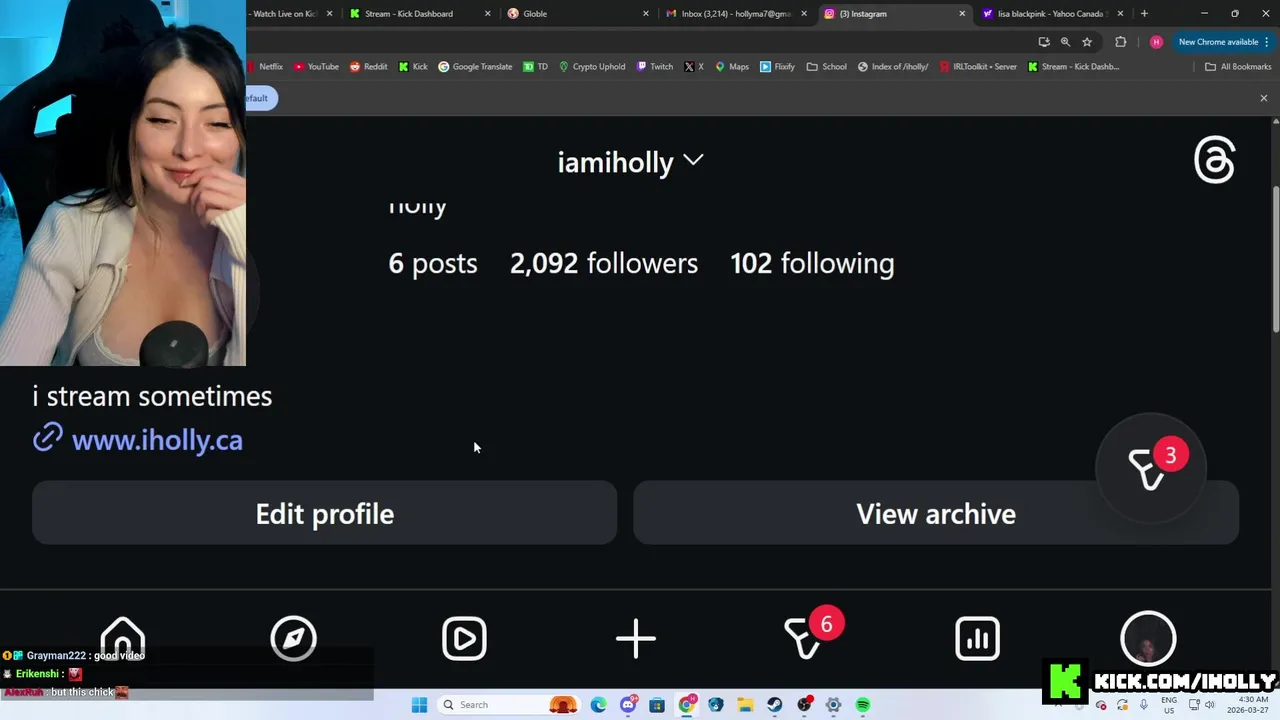This screenshot has height=720, width=1280.
Task: Open Threads from the profile header
Action: (1214, 160)
